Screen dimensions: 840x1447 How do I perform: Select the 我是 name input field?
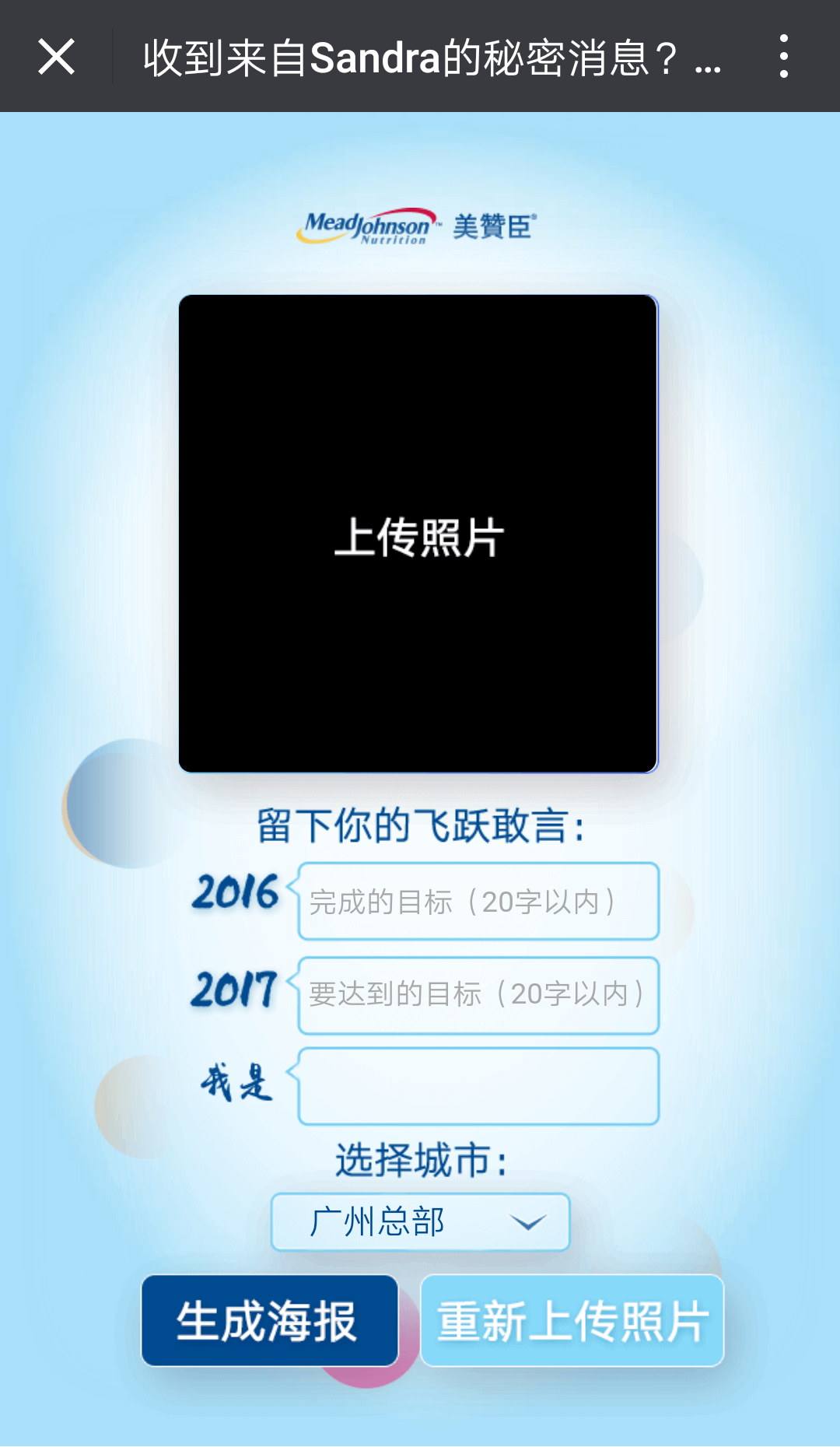[478, 1086]
